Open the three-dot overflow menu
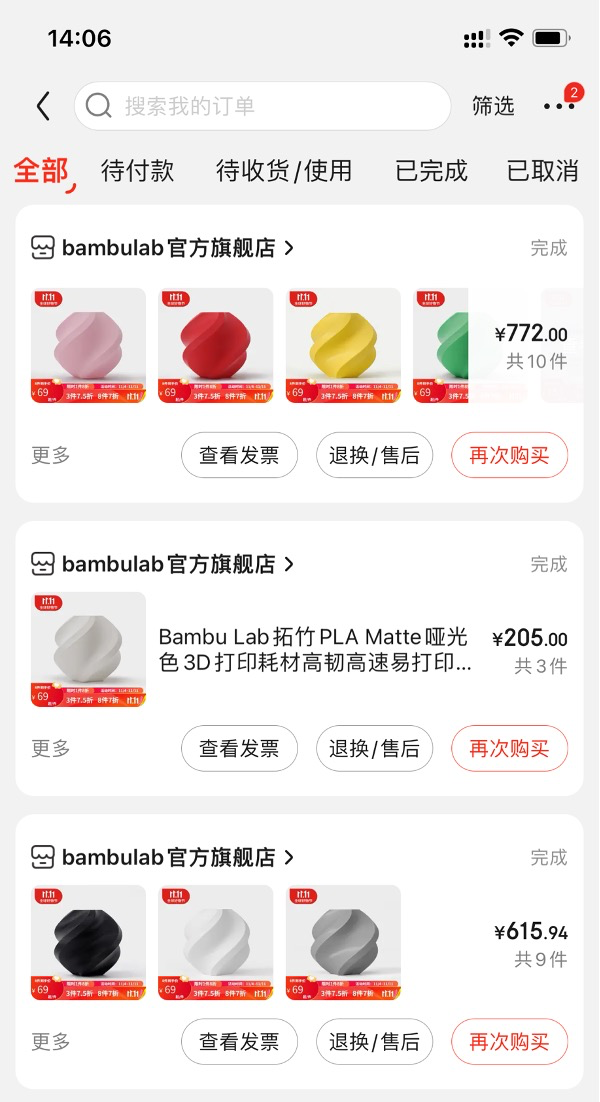 coord(558,106)
